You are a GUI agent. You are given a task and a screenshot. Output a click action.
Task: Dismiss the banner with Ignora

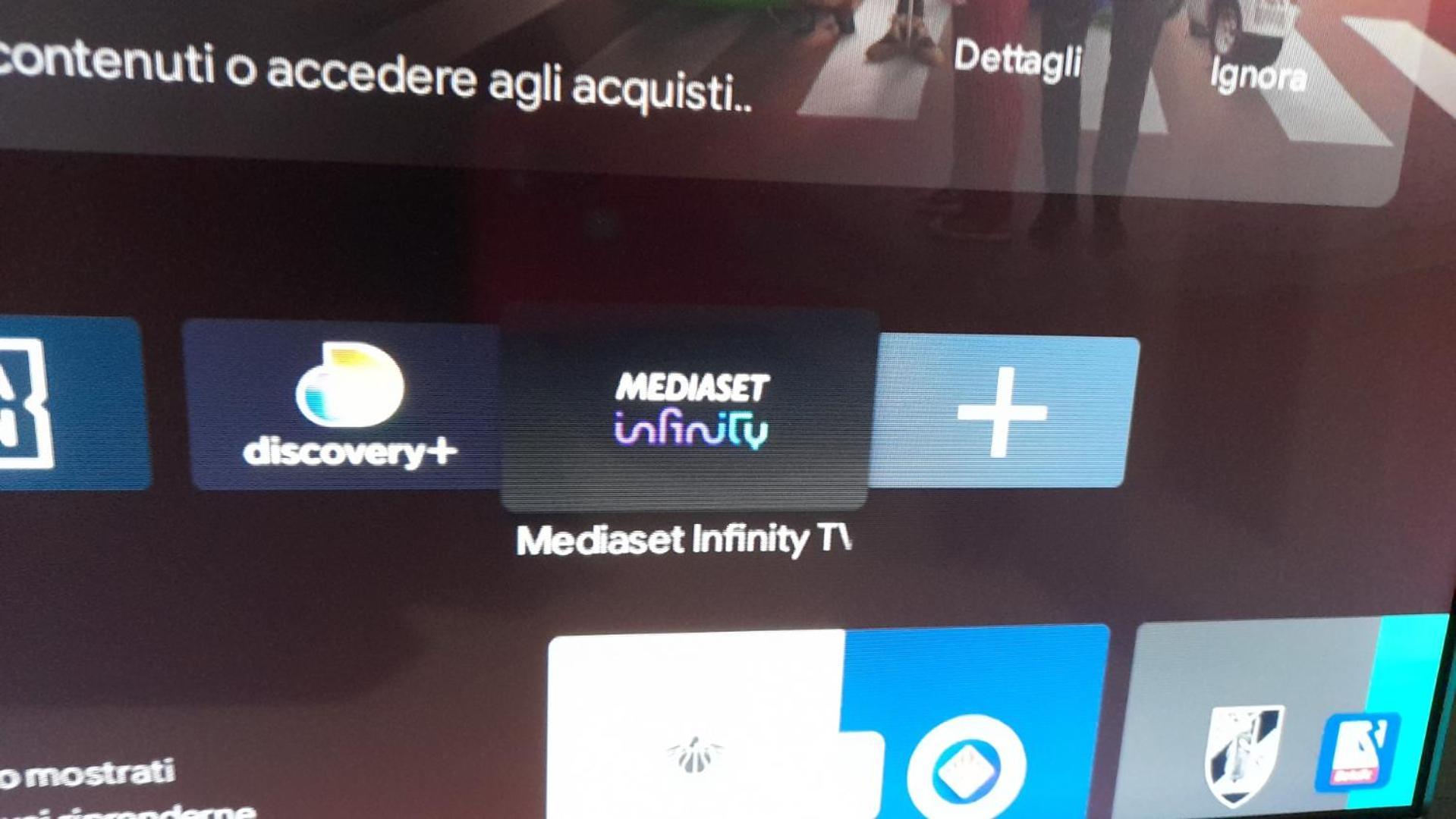(1256, 75)
